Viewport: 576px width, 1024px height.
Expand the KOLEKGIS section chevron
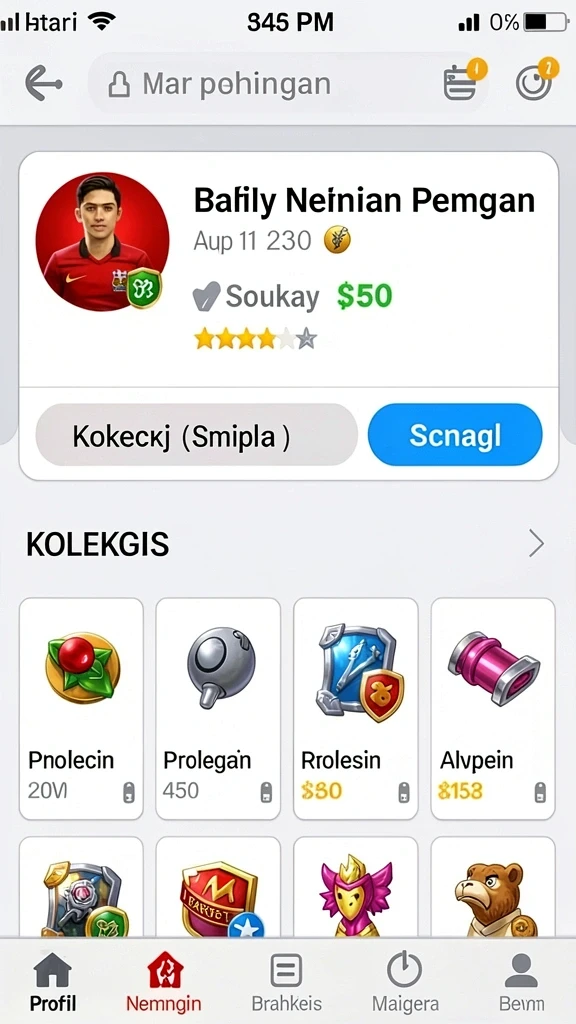coord(536,543)
